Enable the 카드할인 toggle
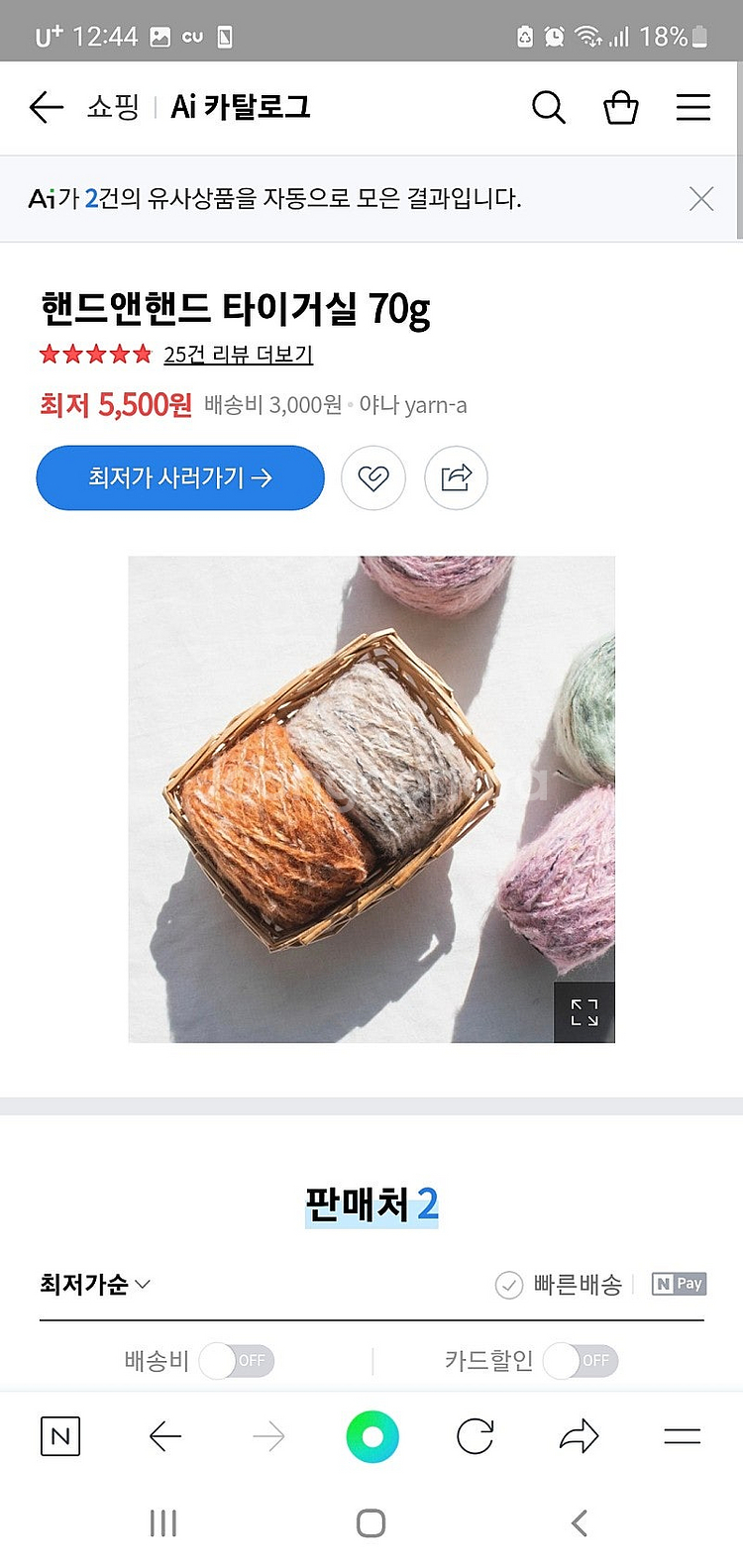The image size is (743, 1568). (581, 1361)
